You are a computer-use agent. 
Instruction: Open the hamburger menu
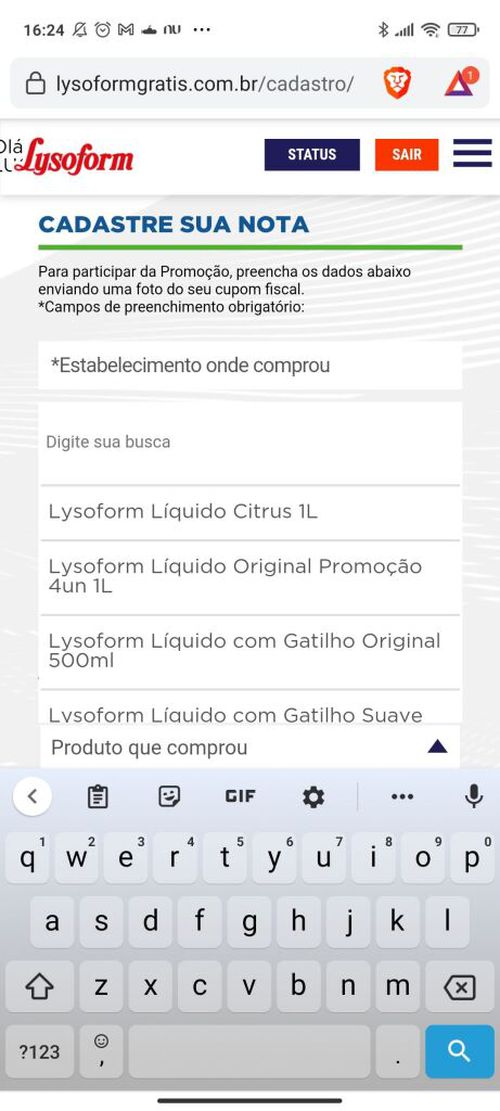point(472,153)
